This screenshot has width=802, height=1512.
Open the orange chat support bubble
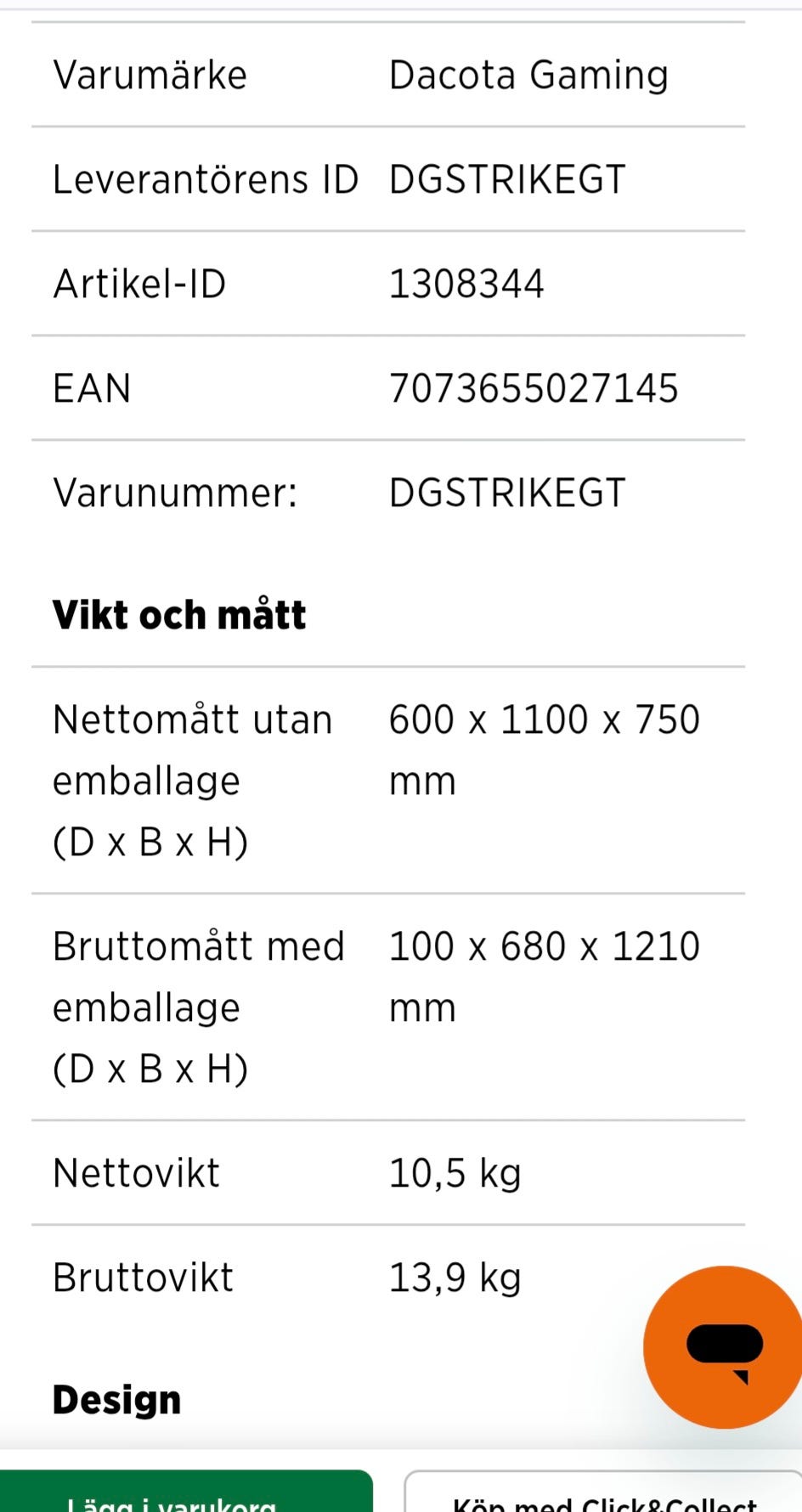click(723, 1347)
